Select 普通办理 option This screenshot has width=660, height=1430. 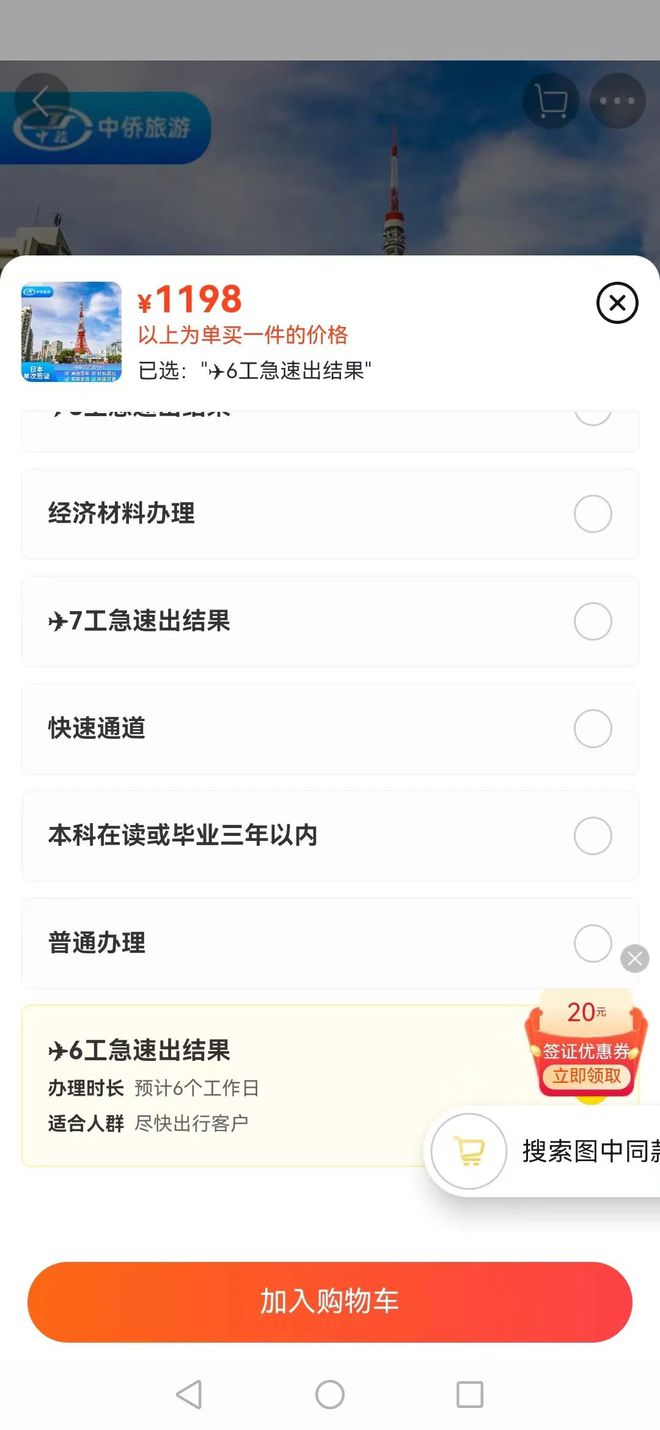pos(330,943)
